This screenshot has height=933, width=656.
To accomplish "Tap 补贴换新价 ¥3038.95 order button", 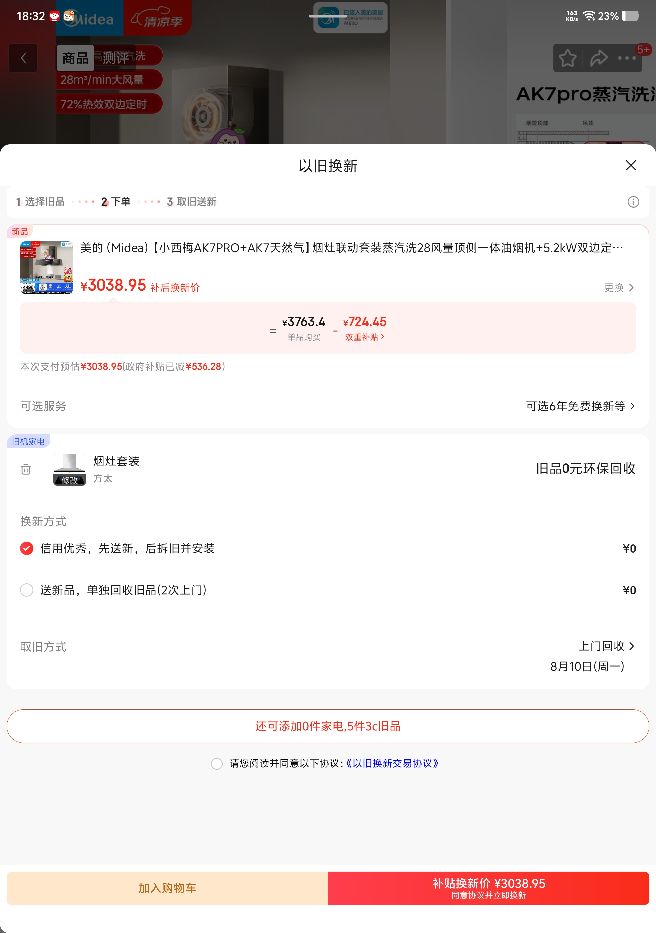I will [x=488, y=888].
